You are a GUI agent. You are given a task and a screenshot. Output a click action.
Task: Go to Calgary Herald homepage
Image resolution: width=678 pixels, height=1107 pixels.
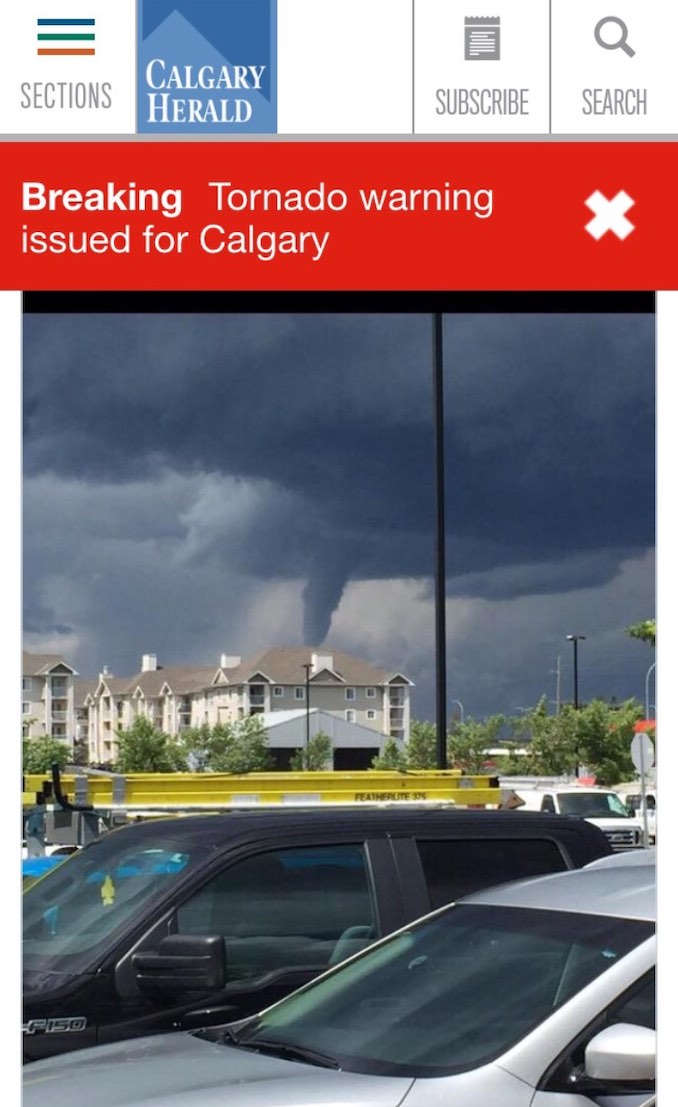(206, 66)
